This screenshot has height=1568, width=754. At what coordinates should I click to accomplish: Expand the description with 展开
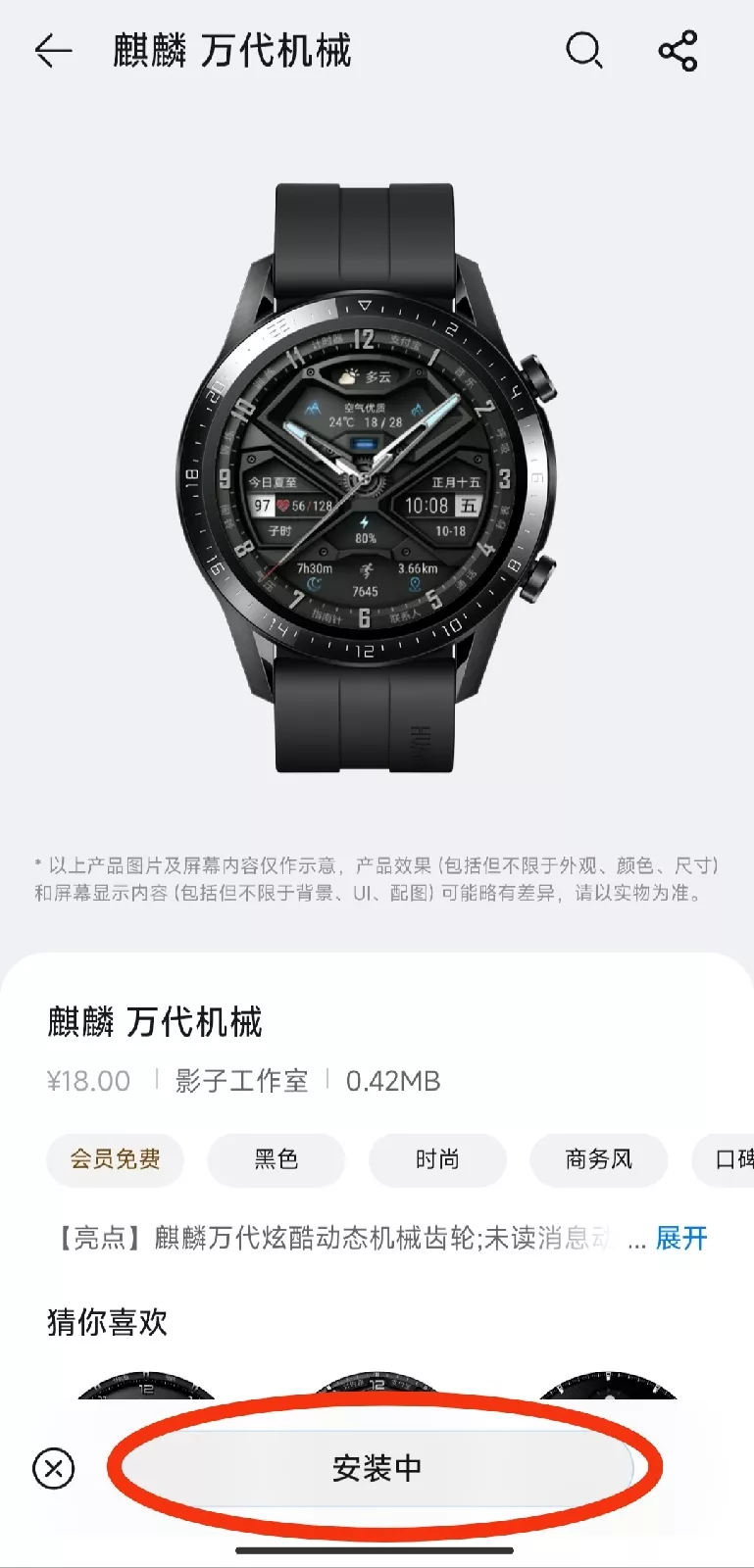(x=680, y=1239)
